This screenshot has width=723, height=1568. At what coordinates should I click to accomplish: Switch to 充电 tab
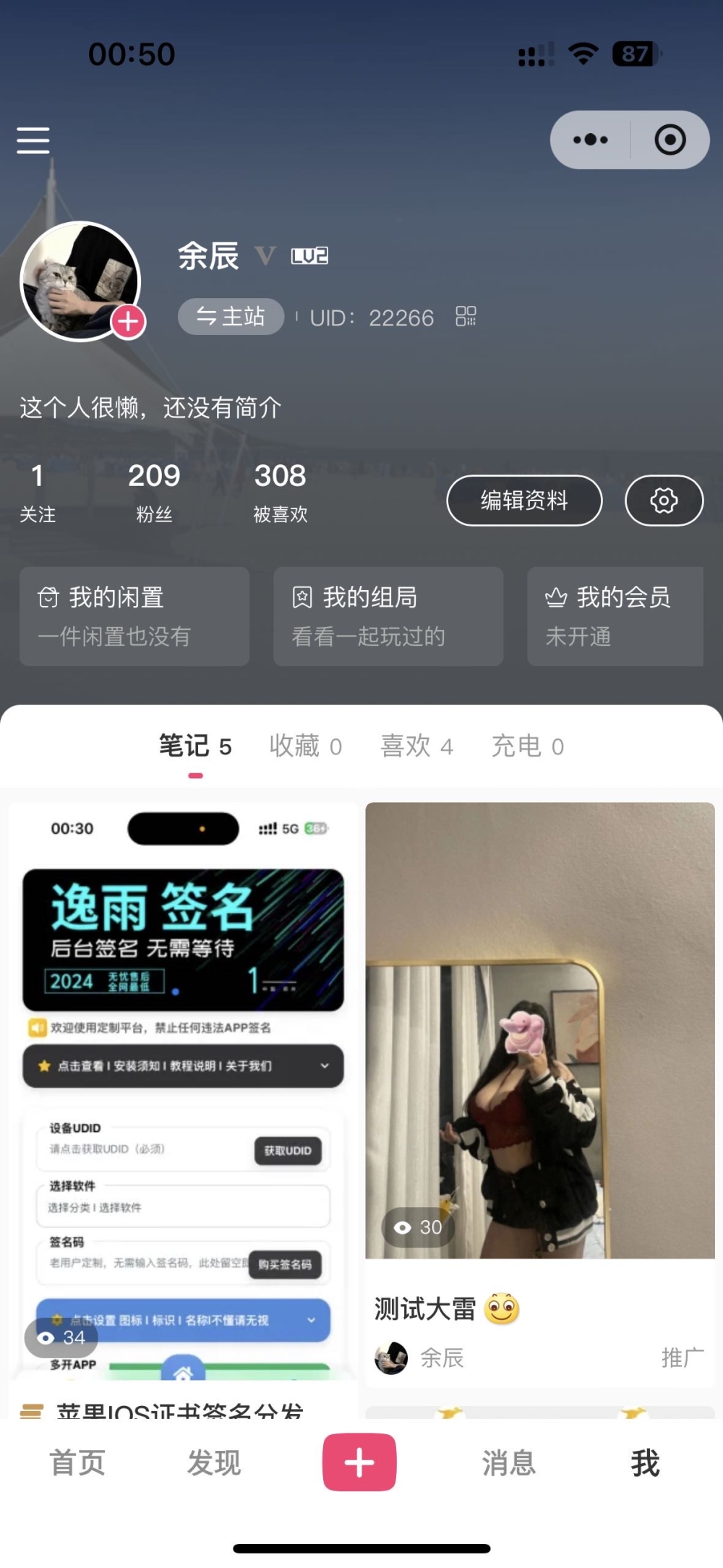(528, 746)
